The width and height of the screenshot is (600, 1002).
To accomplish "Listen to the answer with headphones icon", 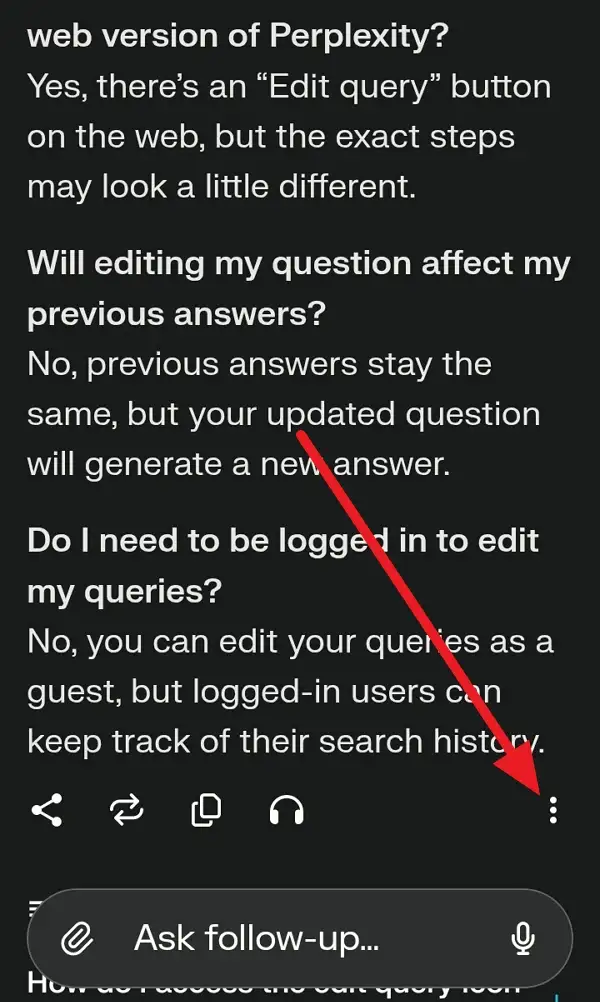I will [286, 812].
